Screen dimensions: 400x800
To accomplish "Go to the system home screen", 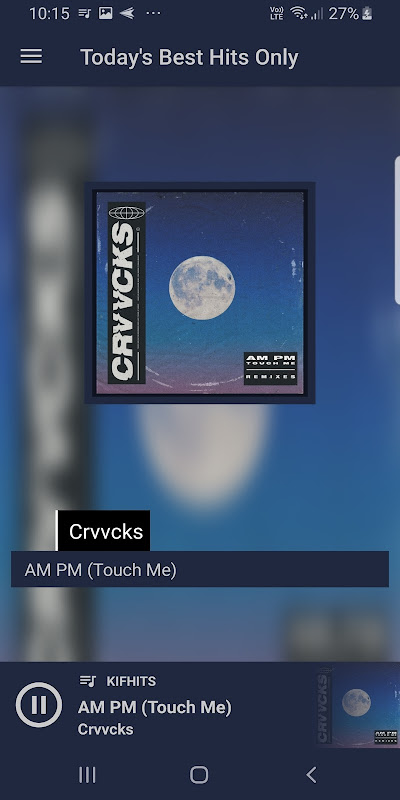I will pyautogui.click(x=199, y=774).
